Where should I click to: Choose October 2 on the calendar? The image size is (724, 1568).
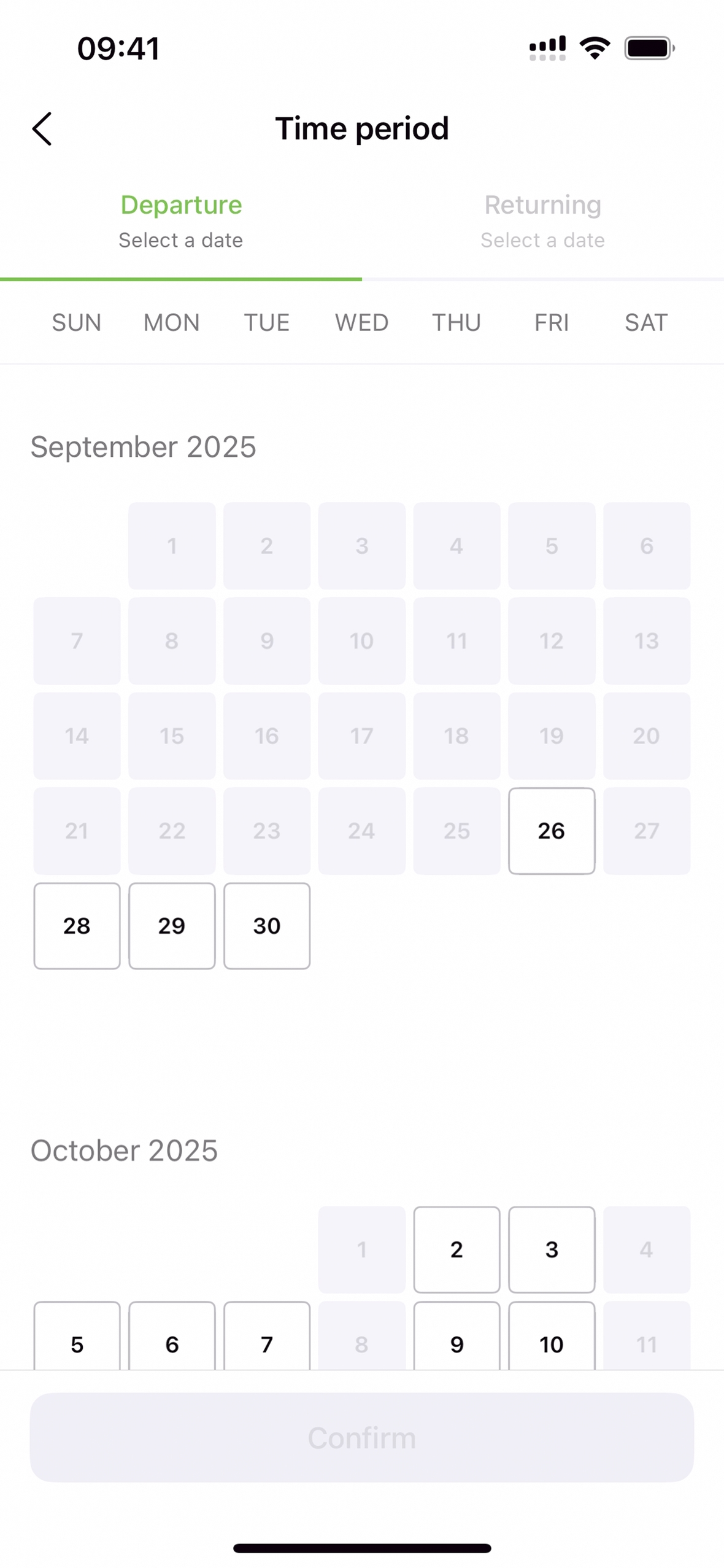pyautogui.click(x=456, y=1249)
